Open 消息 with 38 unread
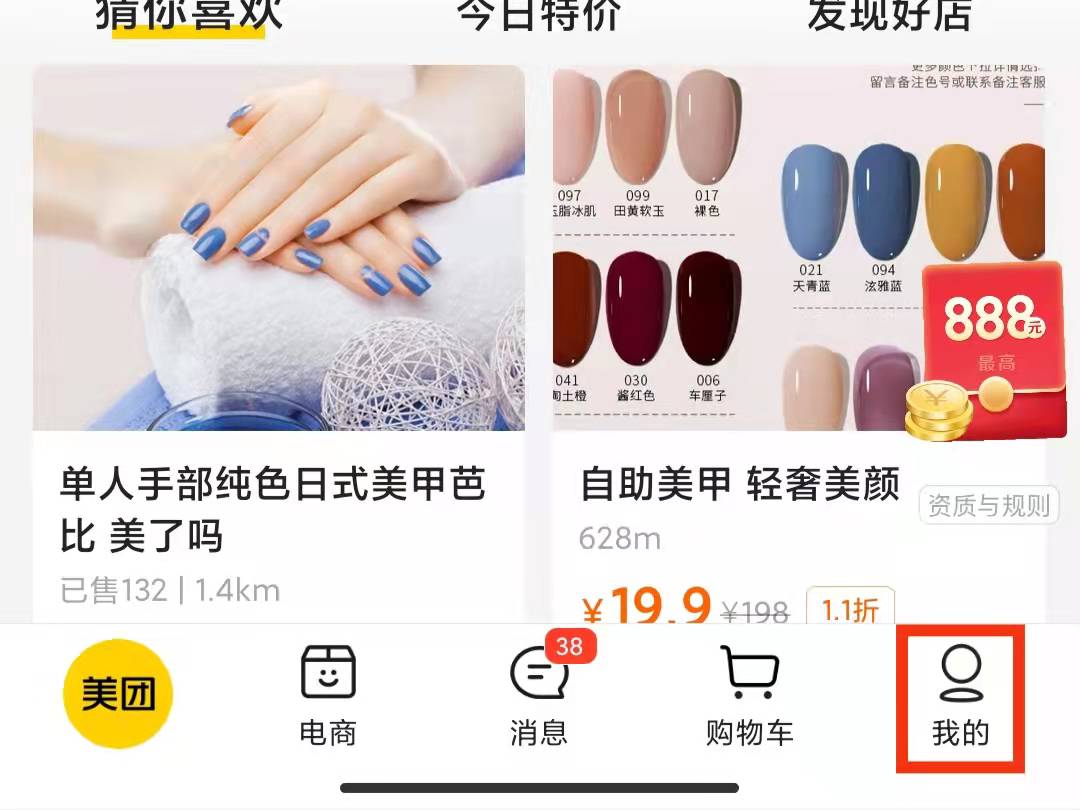The width and height of the screenshot is (1080, 810). tap(540, 697)
